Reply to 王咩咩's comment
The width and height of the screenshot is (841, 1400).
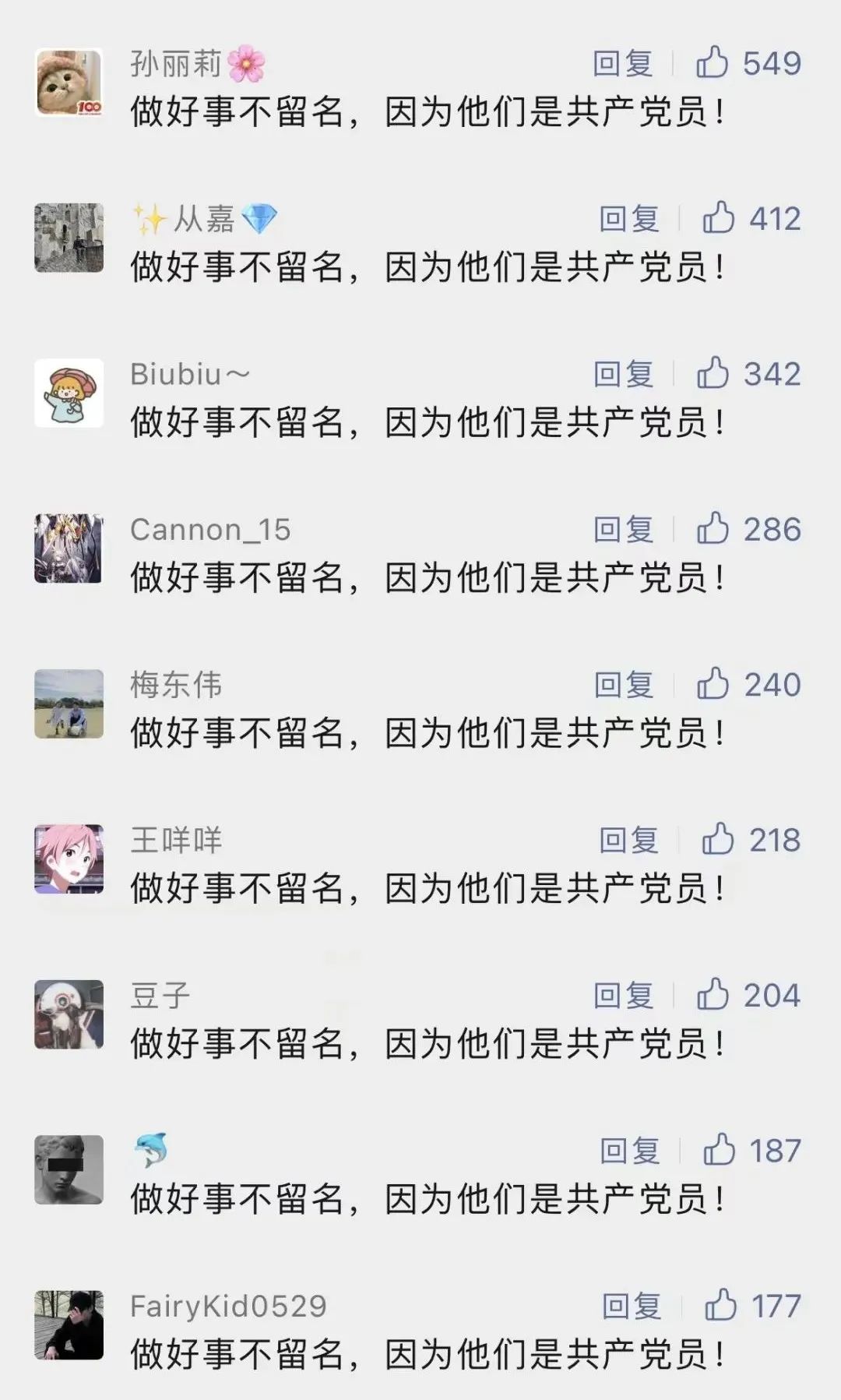629,840
